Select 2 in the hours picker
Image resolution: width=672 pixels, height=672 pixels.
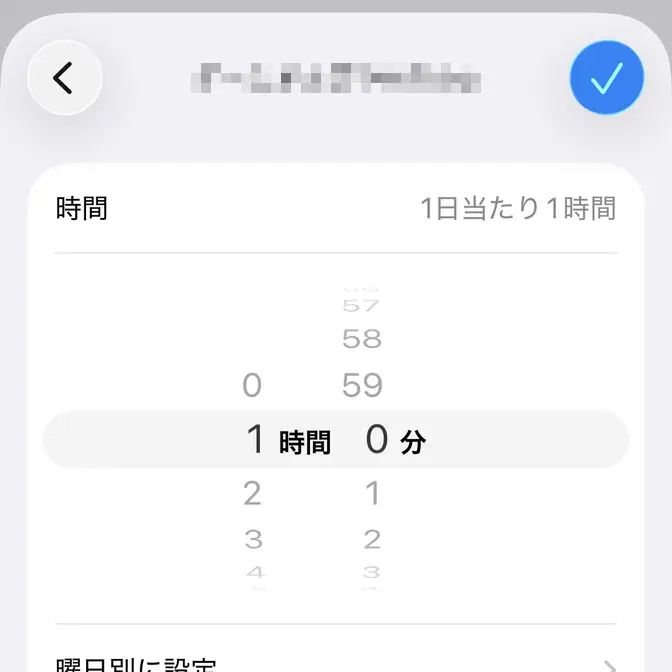(x=253, y=492)
